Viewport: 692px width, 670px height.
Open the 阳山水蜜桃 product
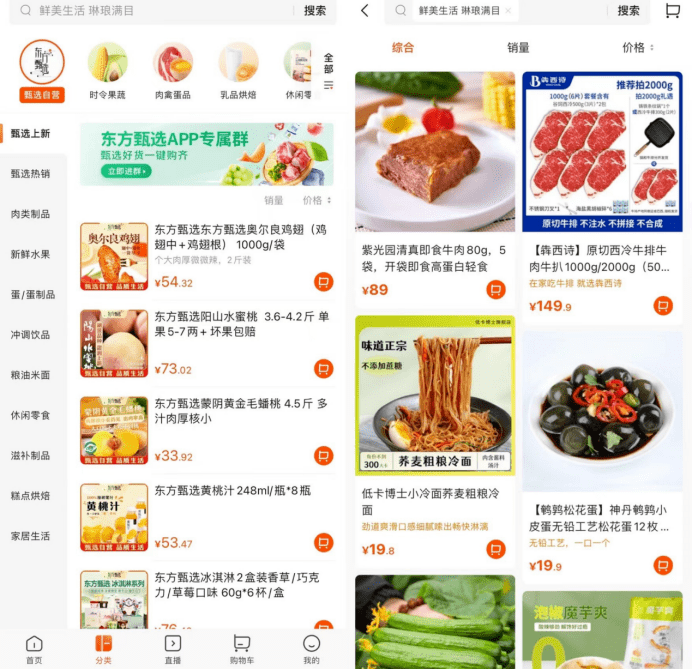click(x=207, y=343)
